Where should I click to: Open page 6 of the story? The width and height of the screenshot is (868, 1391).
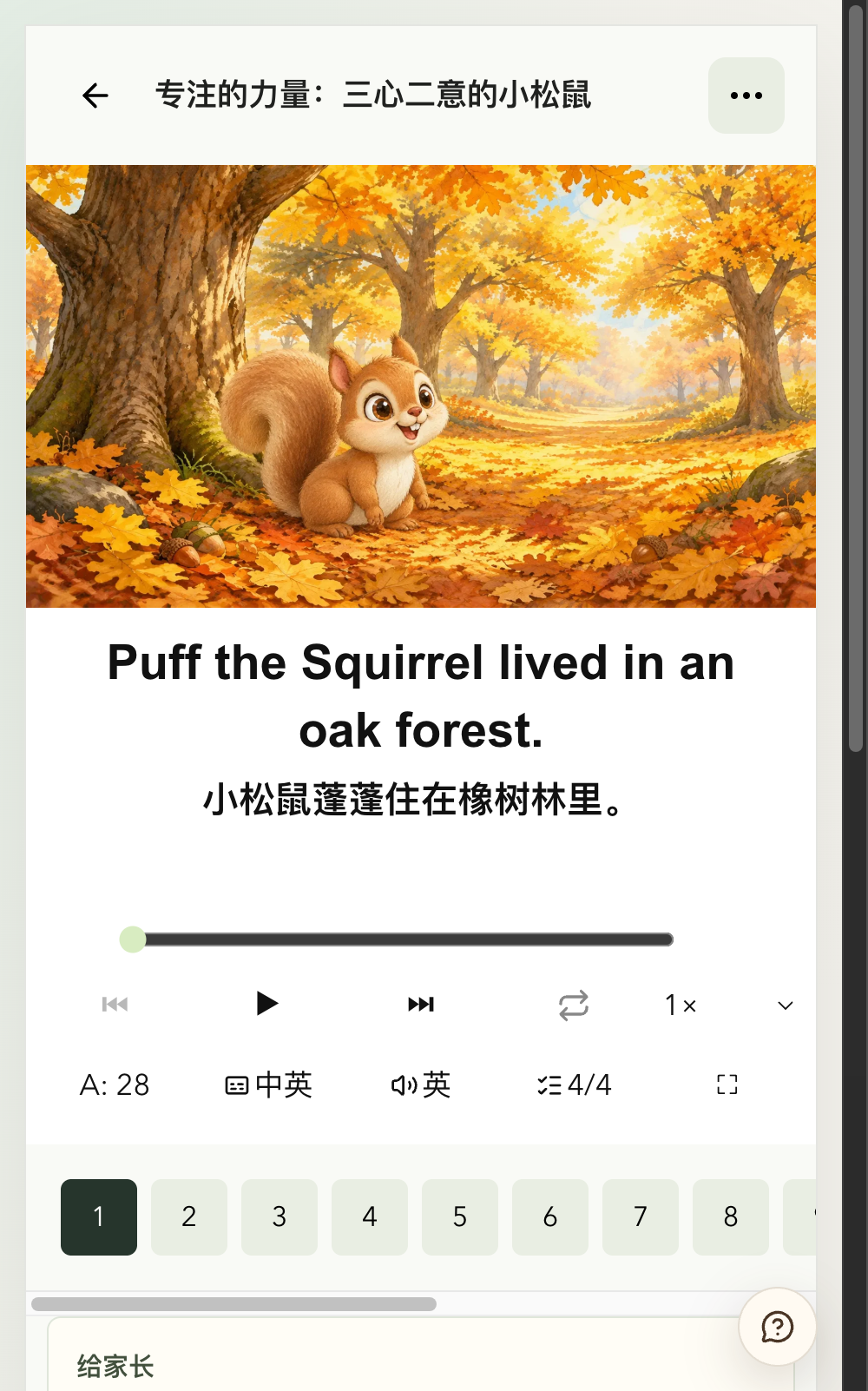click(550, 1216)
